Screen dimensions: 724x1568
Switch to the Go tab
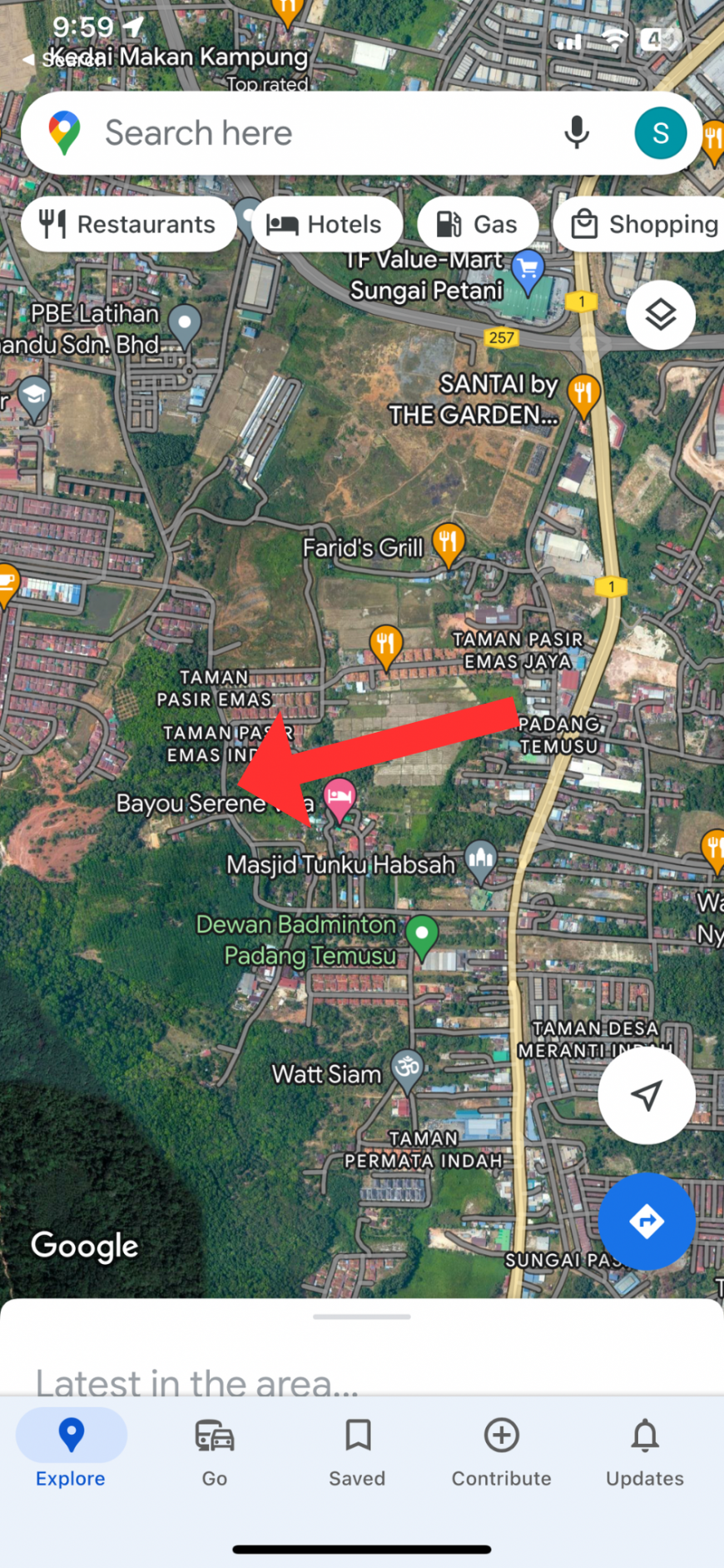click(x=215, y=1451)
